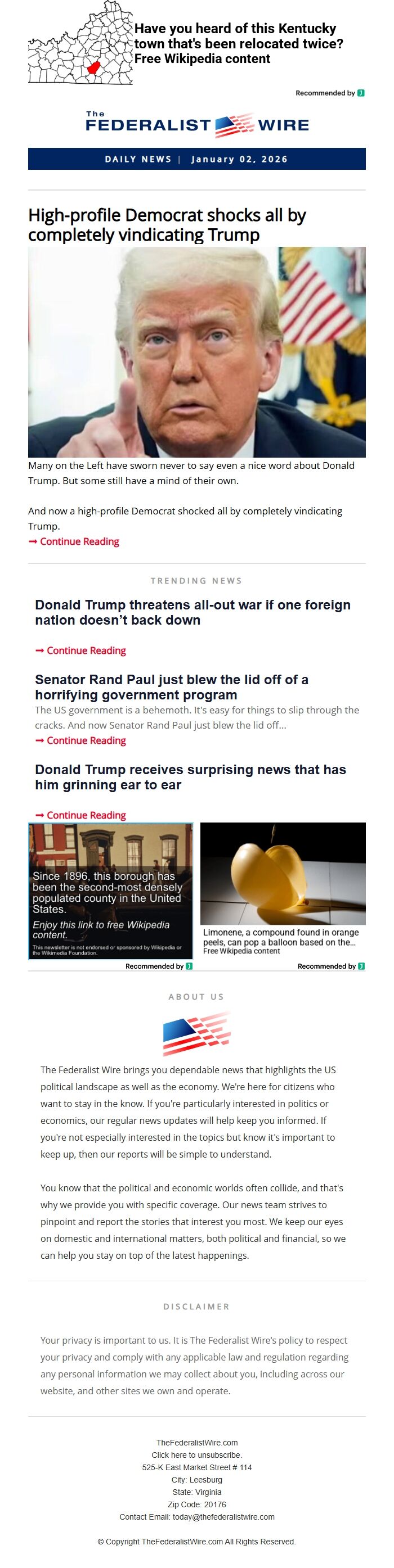
Task: Email today@thefederalistwire.com
Action: pos(223,1516)
